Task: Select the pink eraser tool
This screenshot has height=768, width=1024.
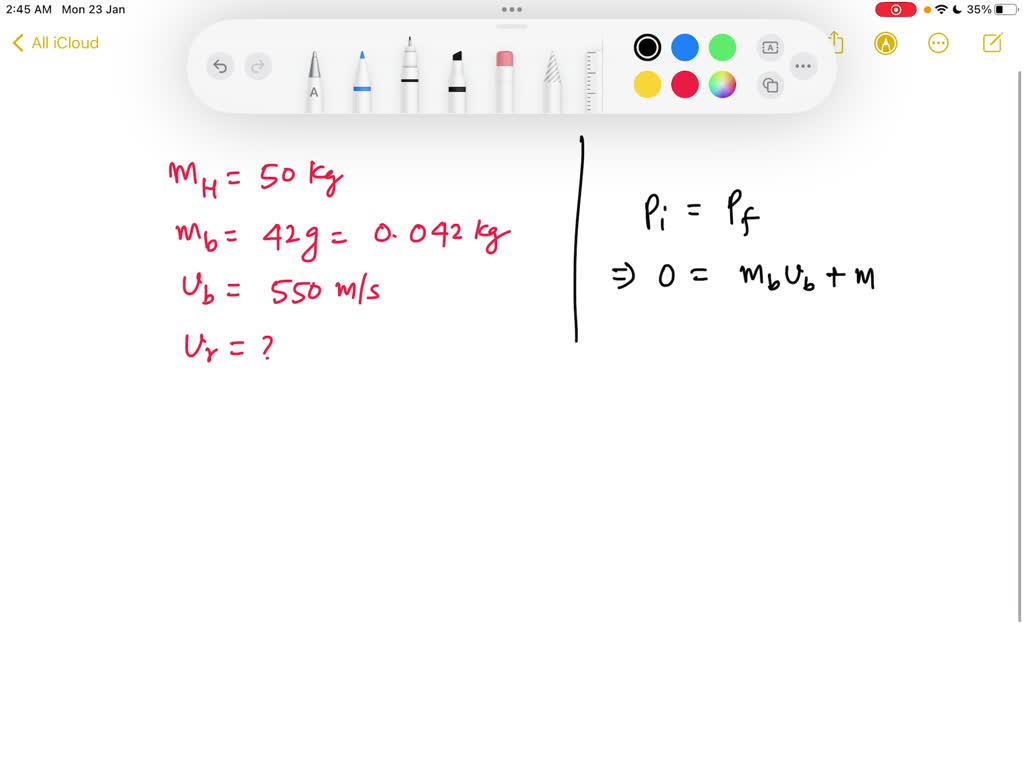Action: (x=504, y=82)
